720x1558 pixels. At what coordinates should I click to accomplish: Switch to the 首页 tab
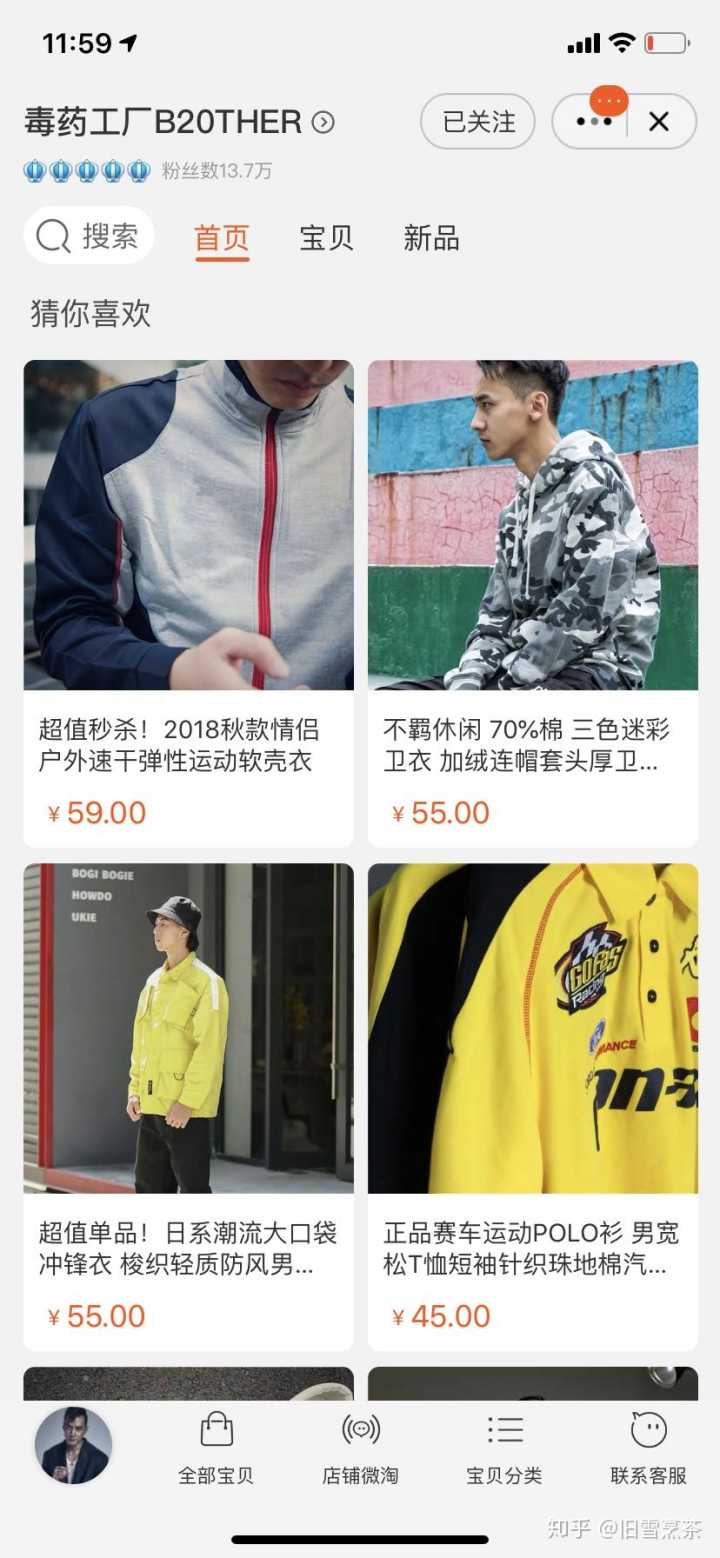pos(221,238)
